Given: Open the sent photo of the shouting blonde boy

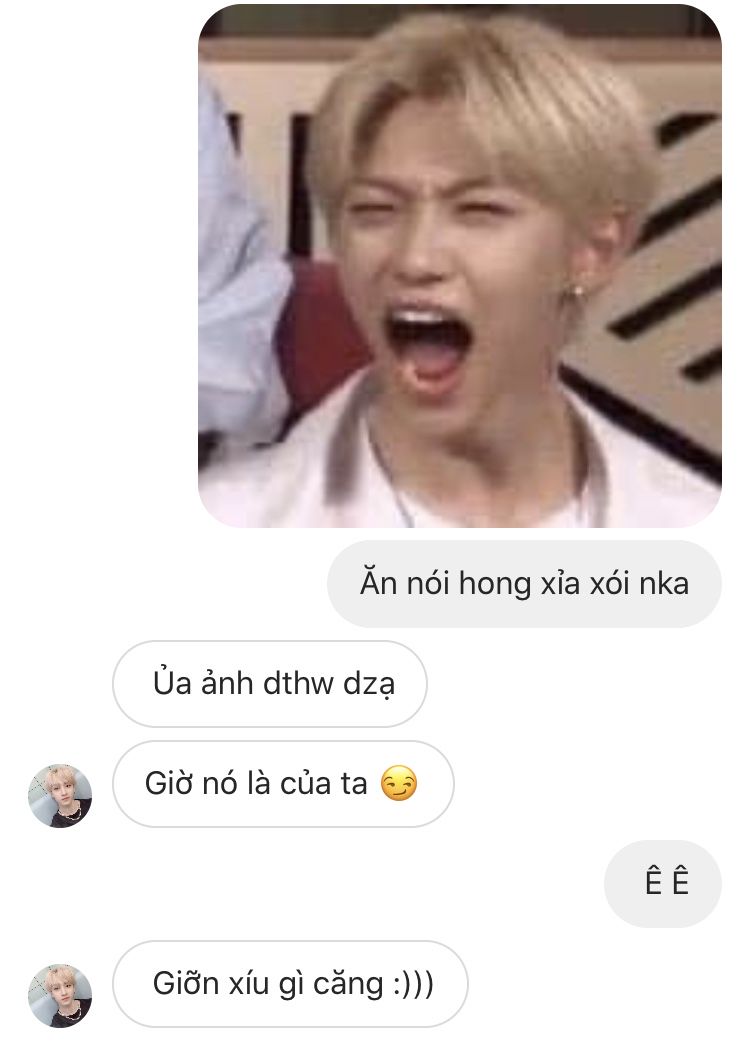Looking at the screenshot, I should tap(460, 266).
